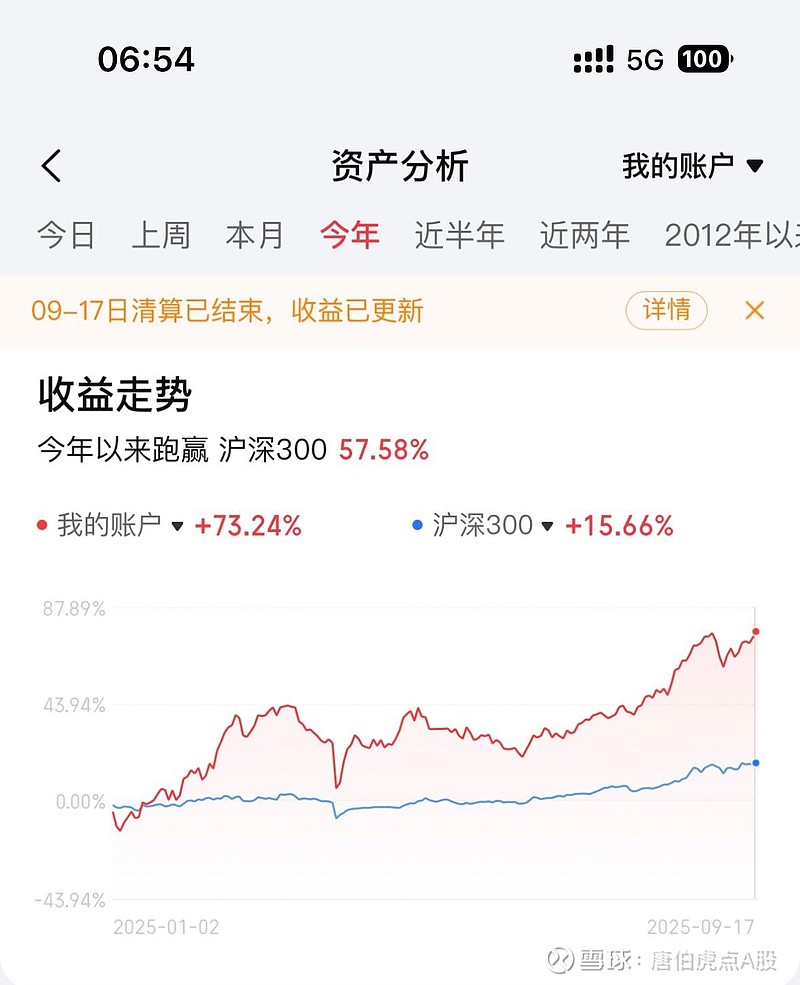This screenshot has width=800, height=985.
Task: Expand the 我的账户 chart legend dropdown
Action: (121, 525)
